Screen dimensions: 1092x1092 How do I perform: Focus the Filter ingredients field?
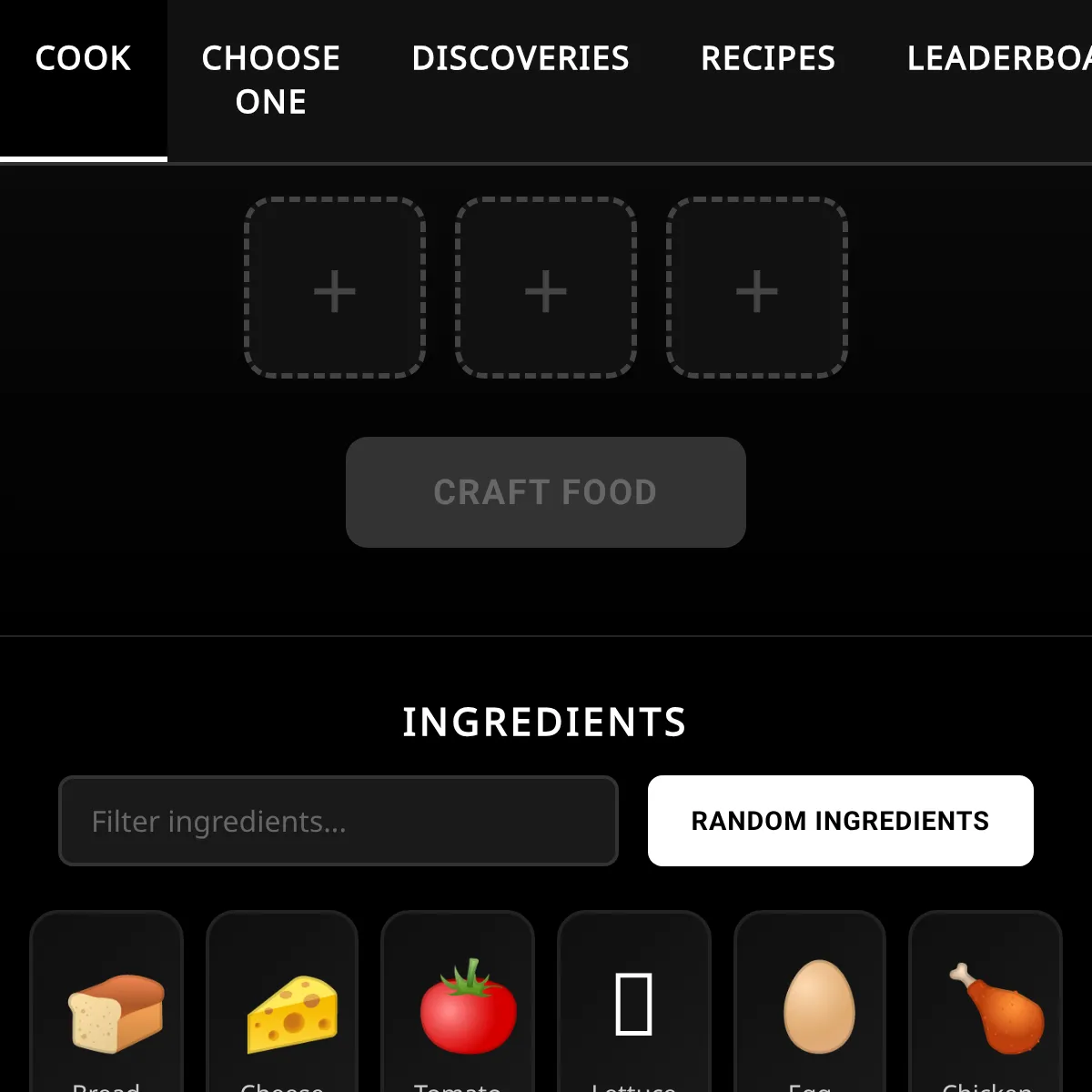click(339, 821)
